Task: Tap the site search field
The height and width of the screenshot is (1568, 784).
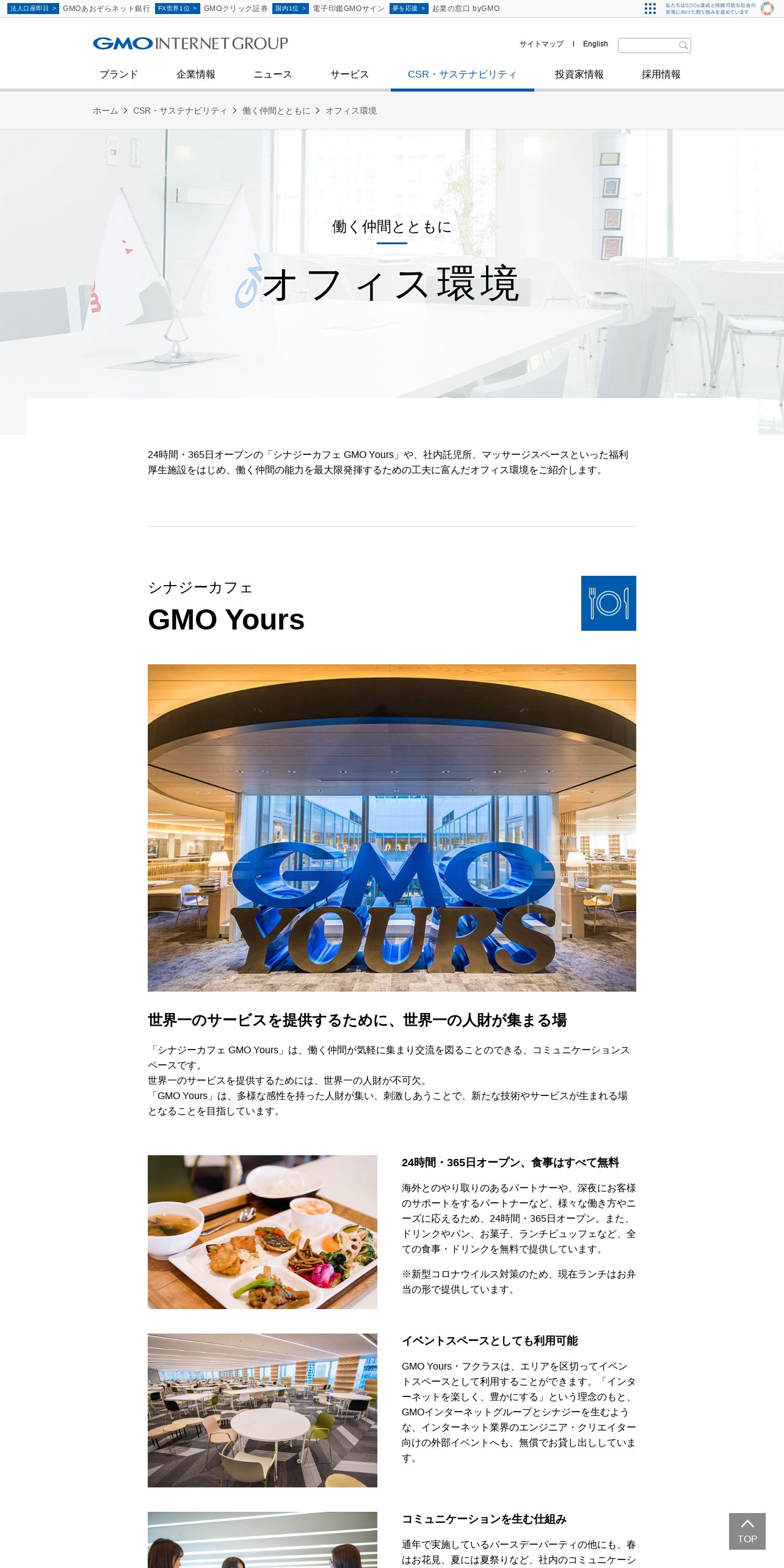Action: pyautogui.click(x=655, y=45)
